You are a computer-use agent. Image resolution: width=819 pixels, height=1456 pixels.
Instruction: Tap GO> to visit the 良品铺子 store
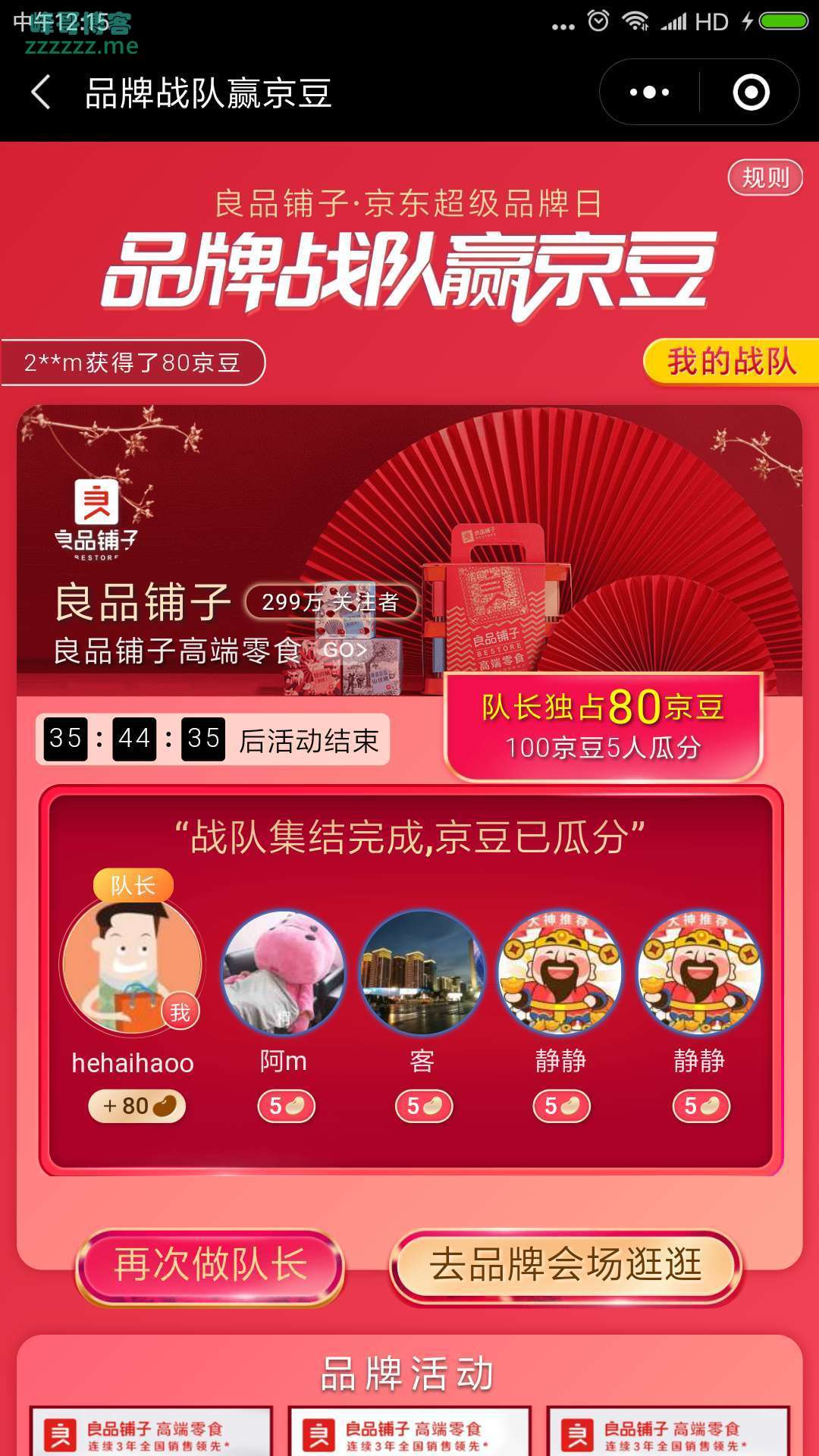[x=345, y=650]
